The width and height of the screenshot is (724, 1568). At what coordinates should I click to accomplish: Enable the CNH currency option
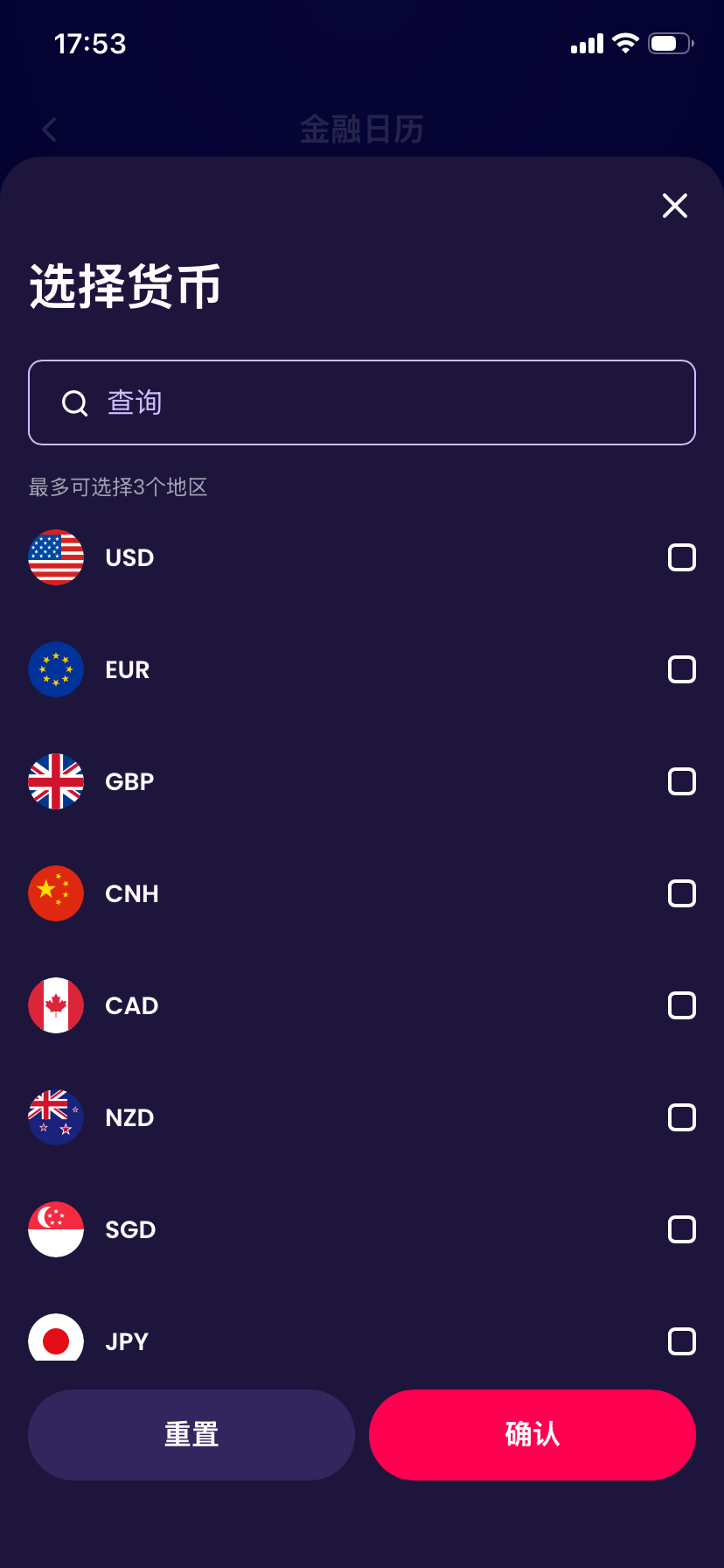pyautogui.click(x=681, y=893)
